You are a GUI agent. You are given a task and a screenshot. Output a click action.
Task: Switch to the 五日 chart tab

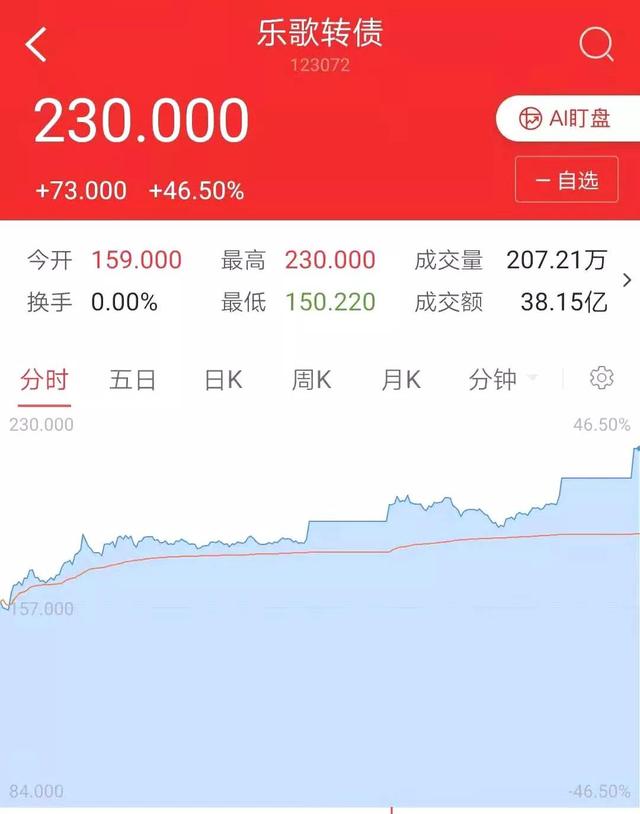(x=133, y=379)
